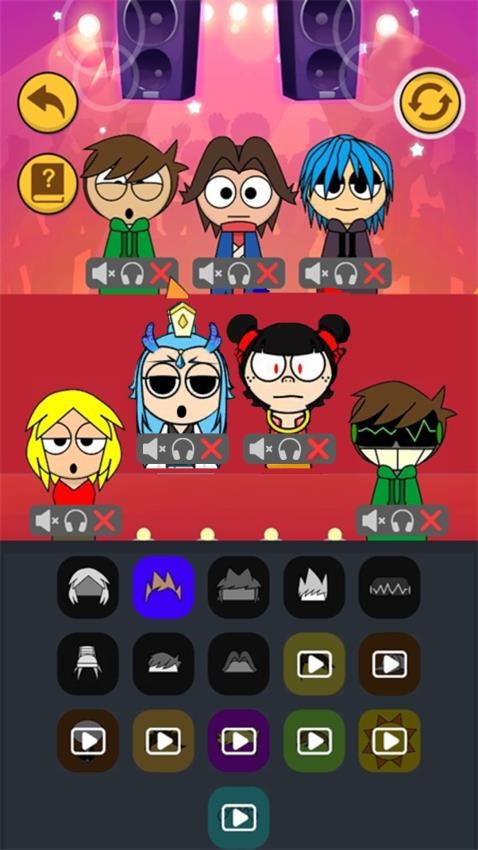Select the highlighted blue spiky hair sound icon

pos(164,588)
